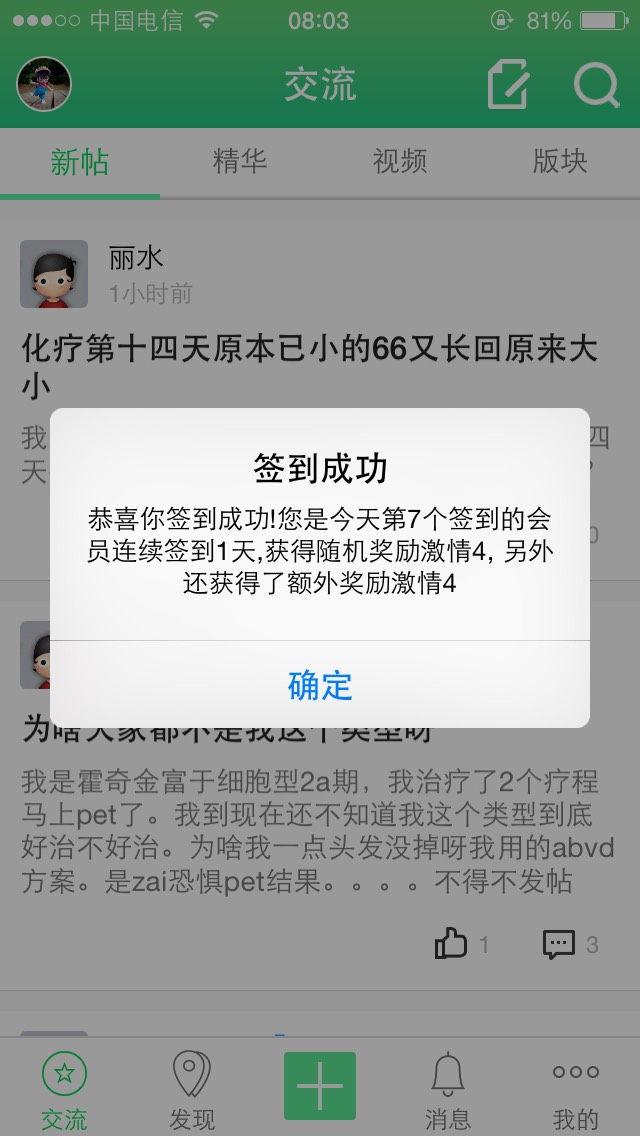
Task: Go to the 交流 bottom tab
Action: pyautogui.click(x=64, y=1090)
